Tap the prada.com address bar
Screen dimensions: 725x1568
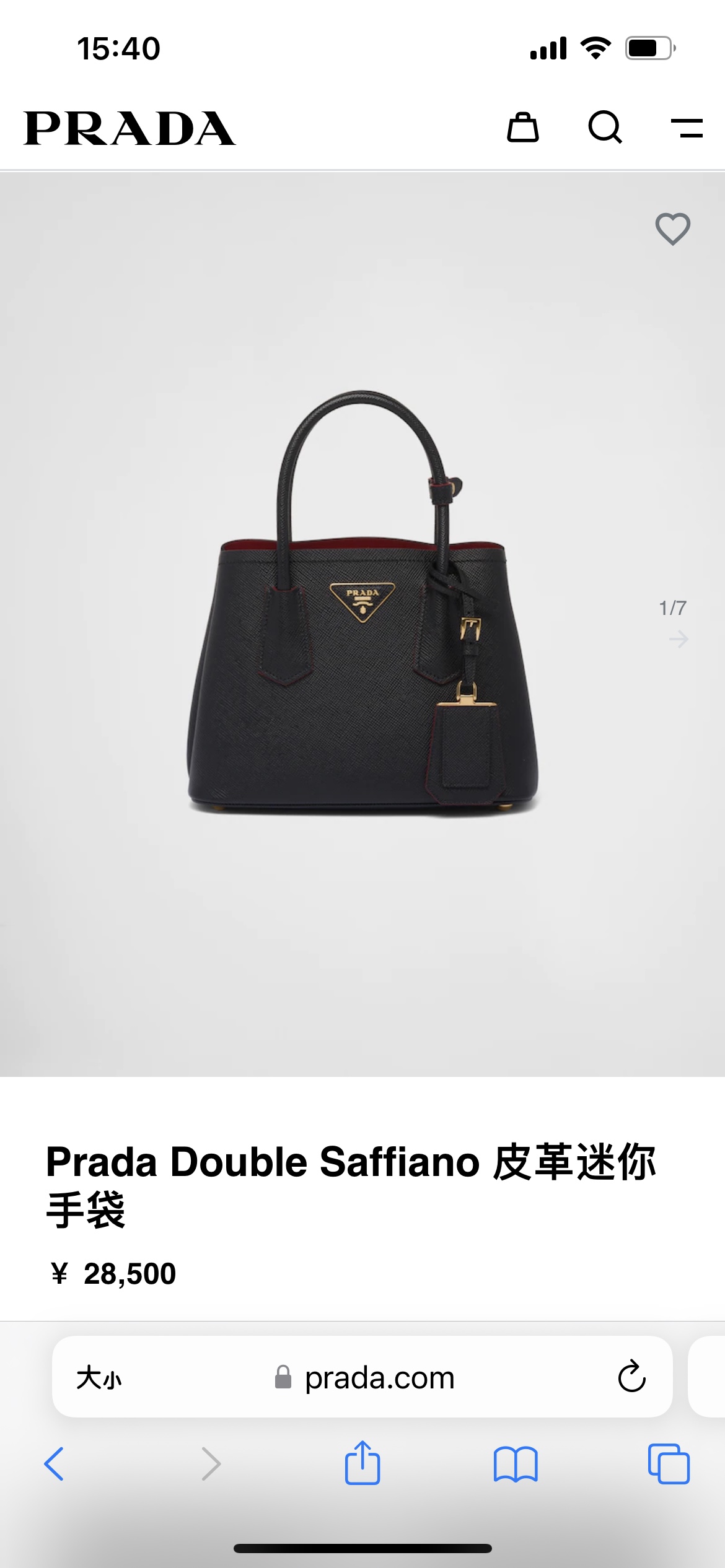pyautogui.click(x=379, y=1378)
